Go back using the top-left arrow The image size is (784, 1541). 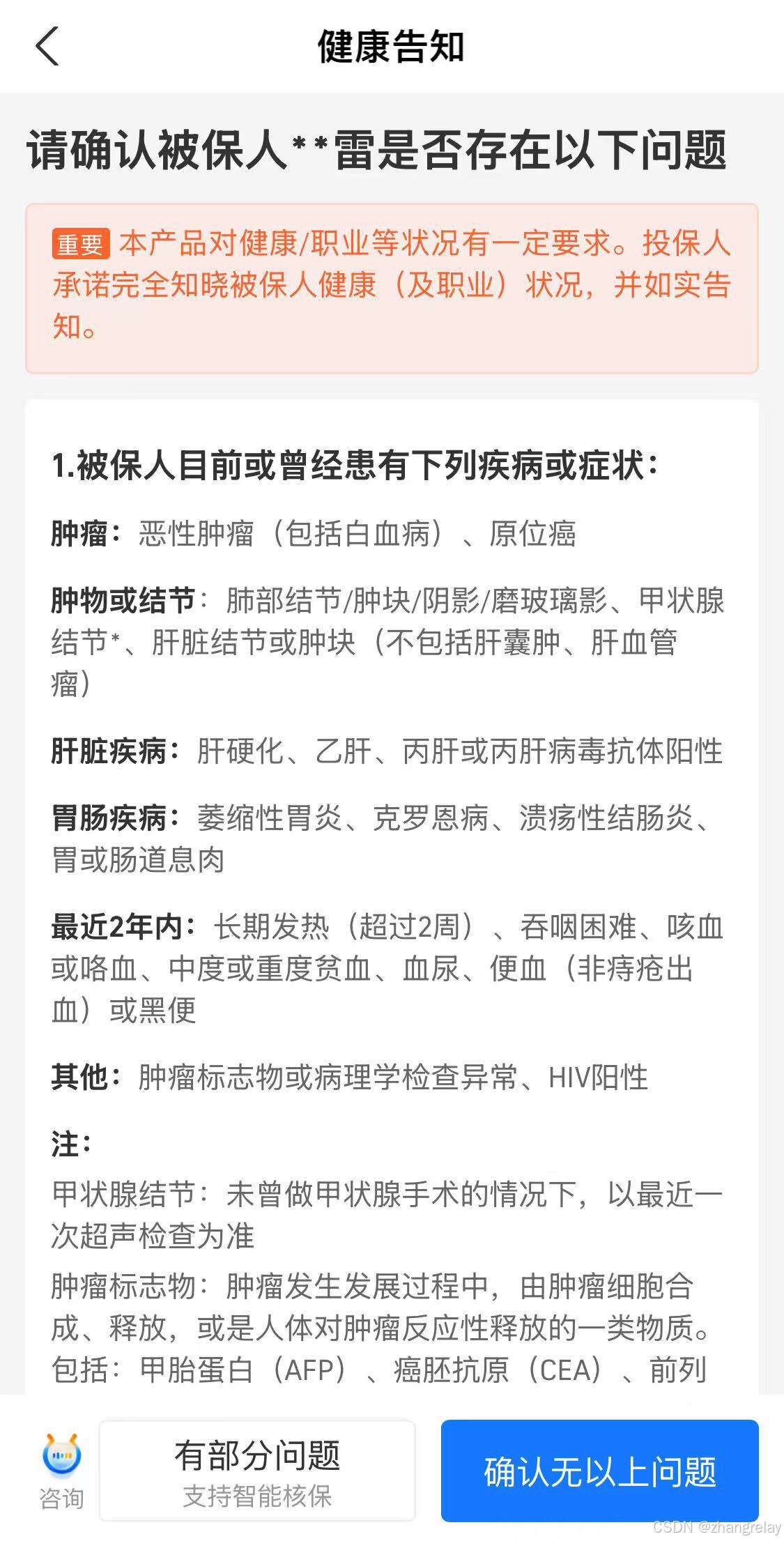47,47
